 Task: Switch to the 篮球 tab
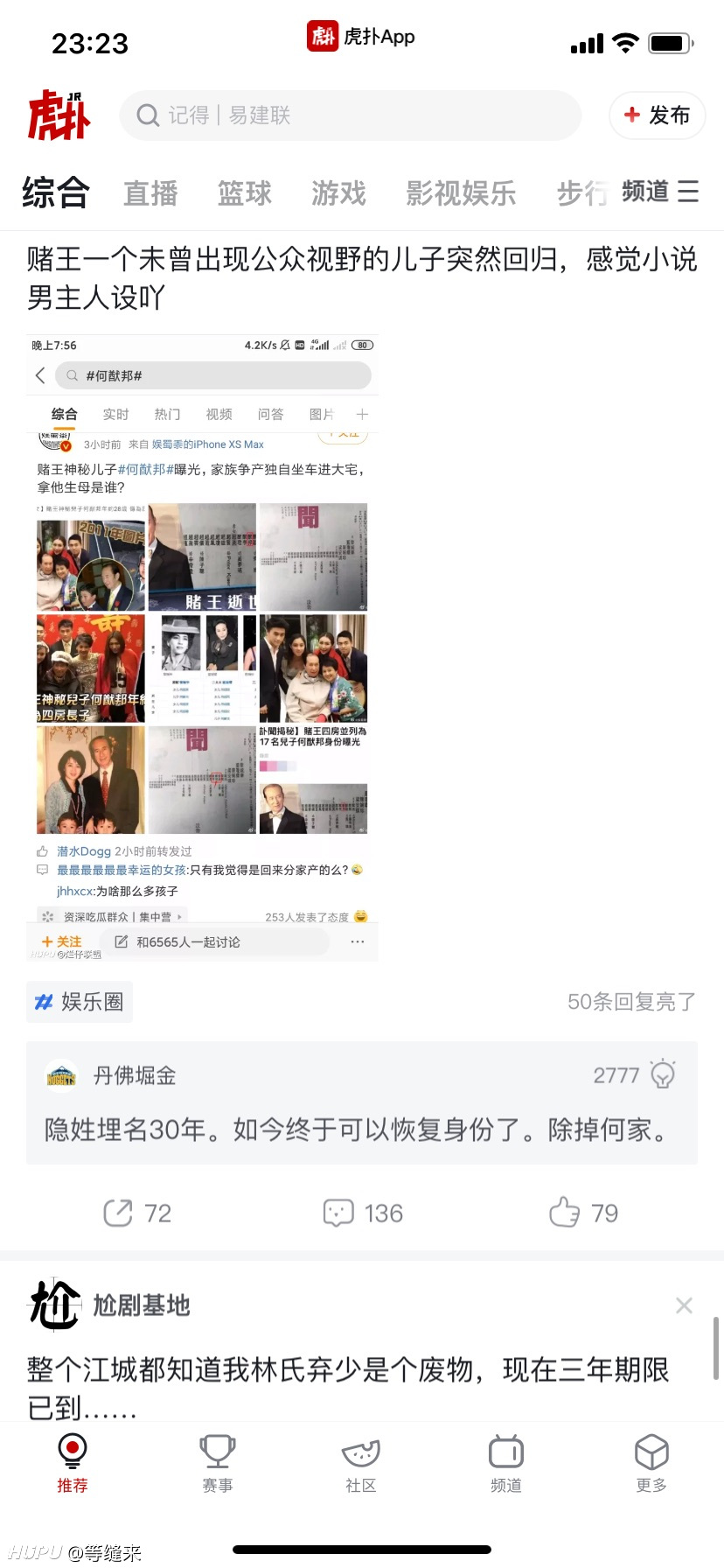tap(245, 192)
